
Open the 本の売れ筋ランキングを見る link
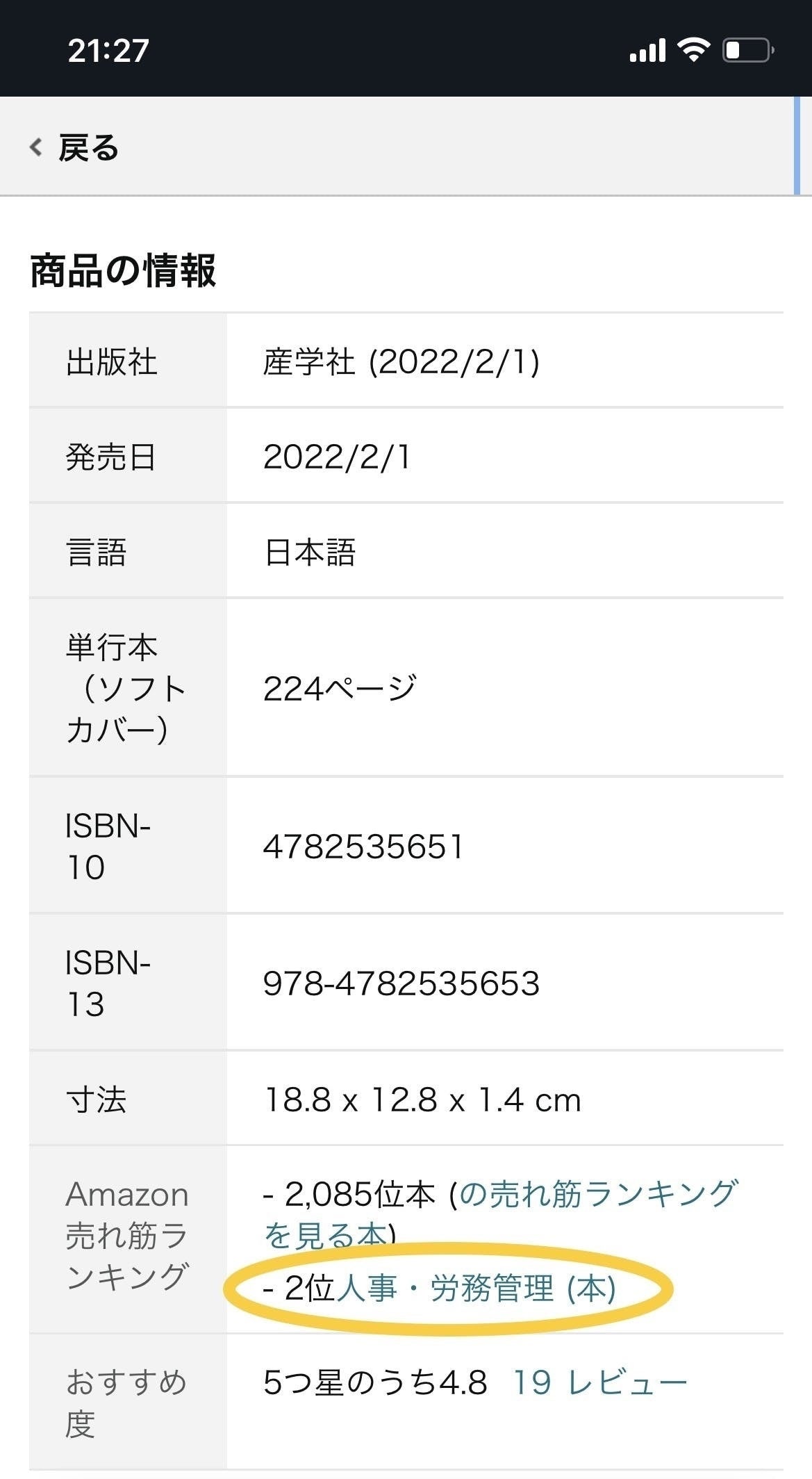pyautogui.click(x=597, y=1195)
